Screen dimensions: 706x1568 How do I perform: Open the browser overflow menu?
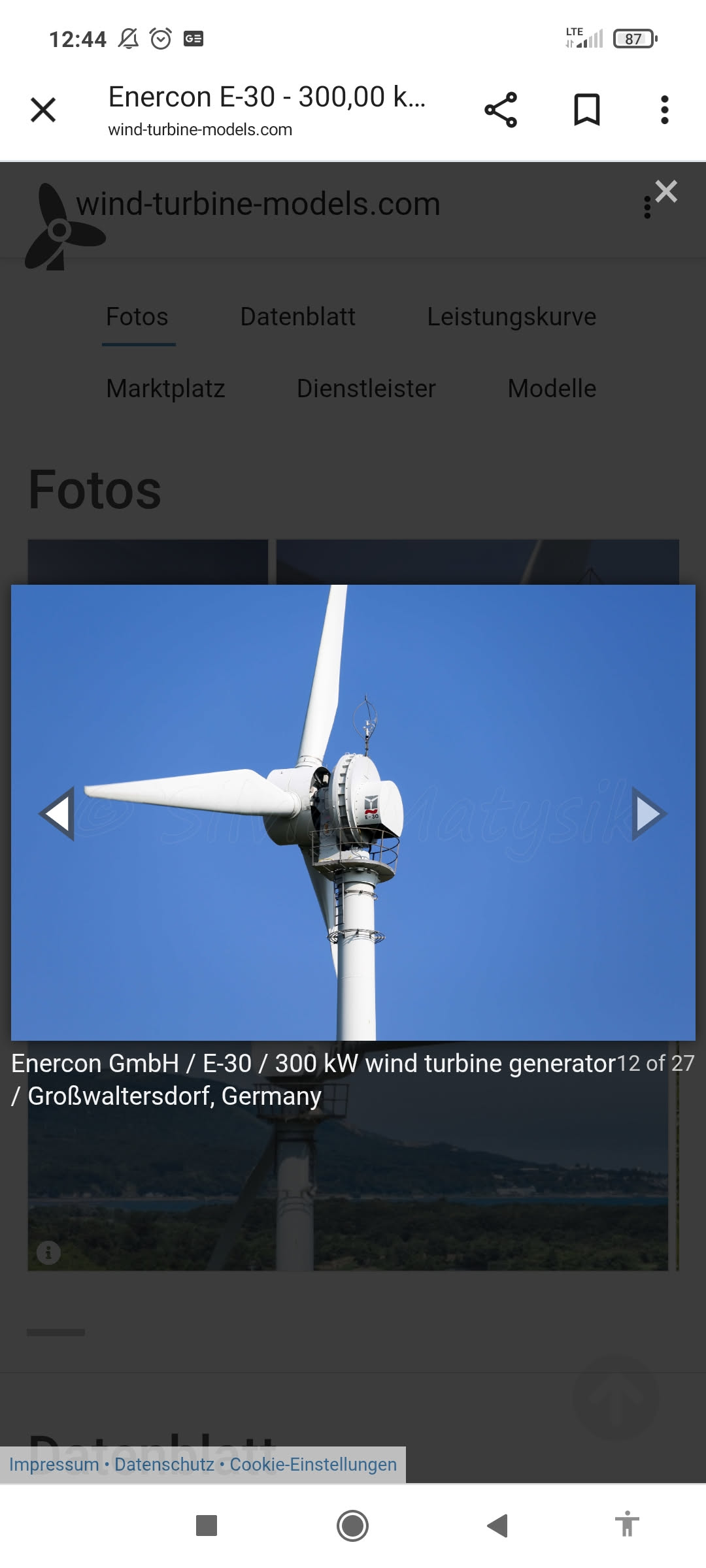pyautogui.click(x=664, y=110)
